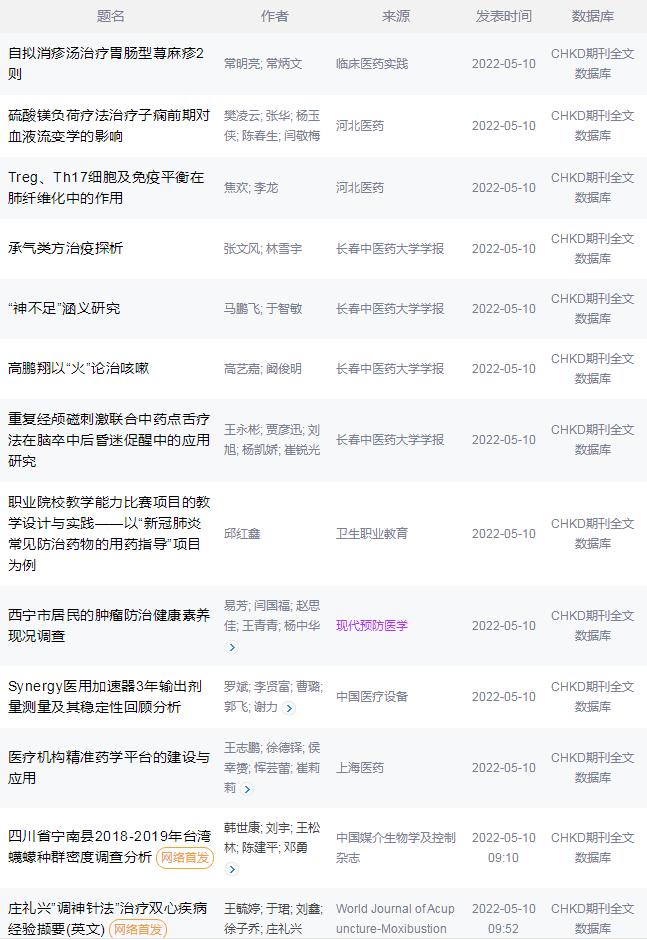Open source journal 现代预防医学

click(x=372, y=626)
